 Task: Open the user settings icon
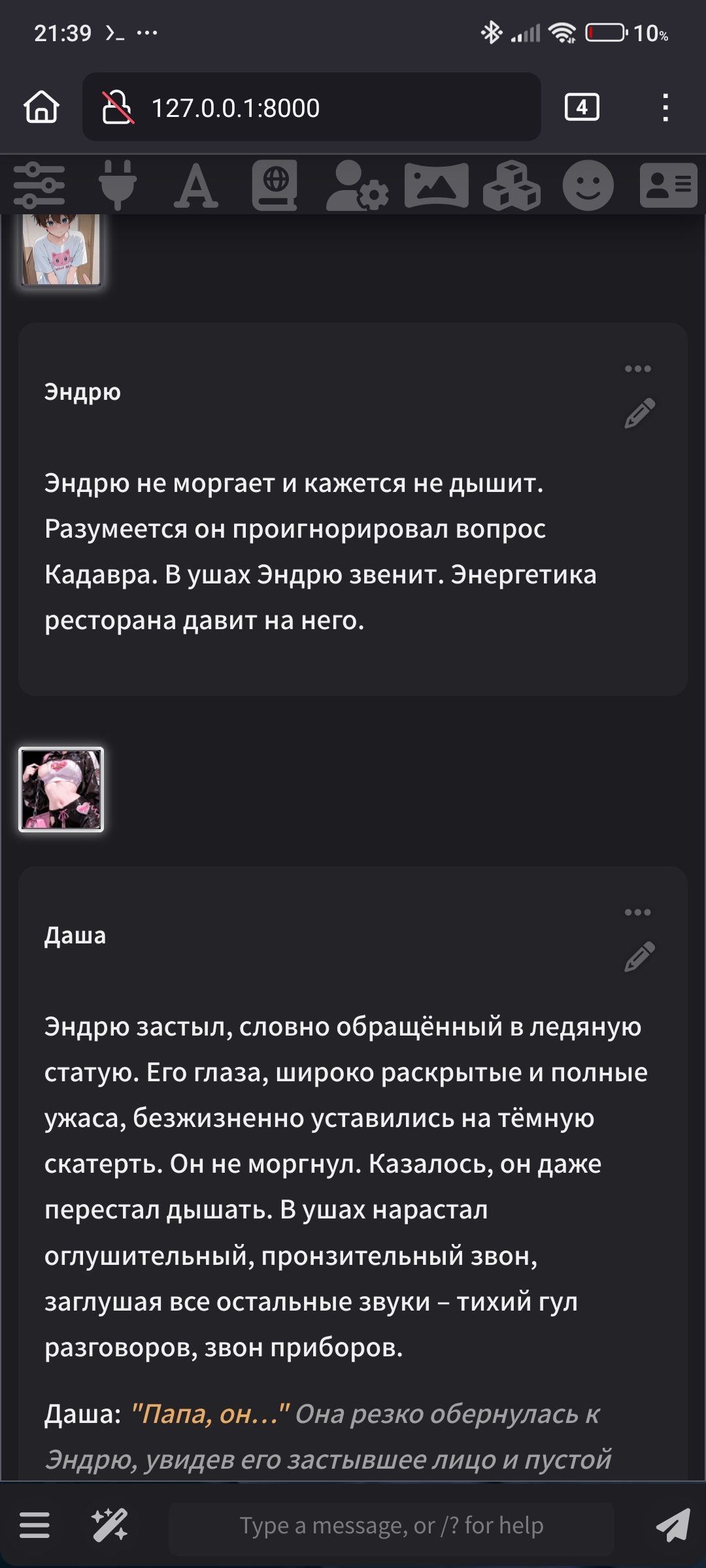[x=357, y=186]
